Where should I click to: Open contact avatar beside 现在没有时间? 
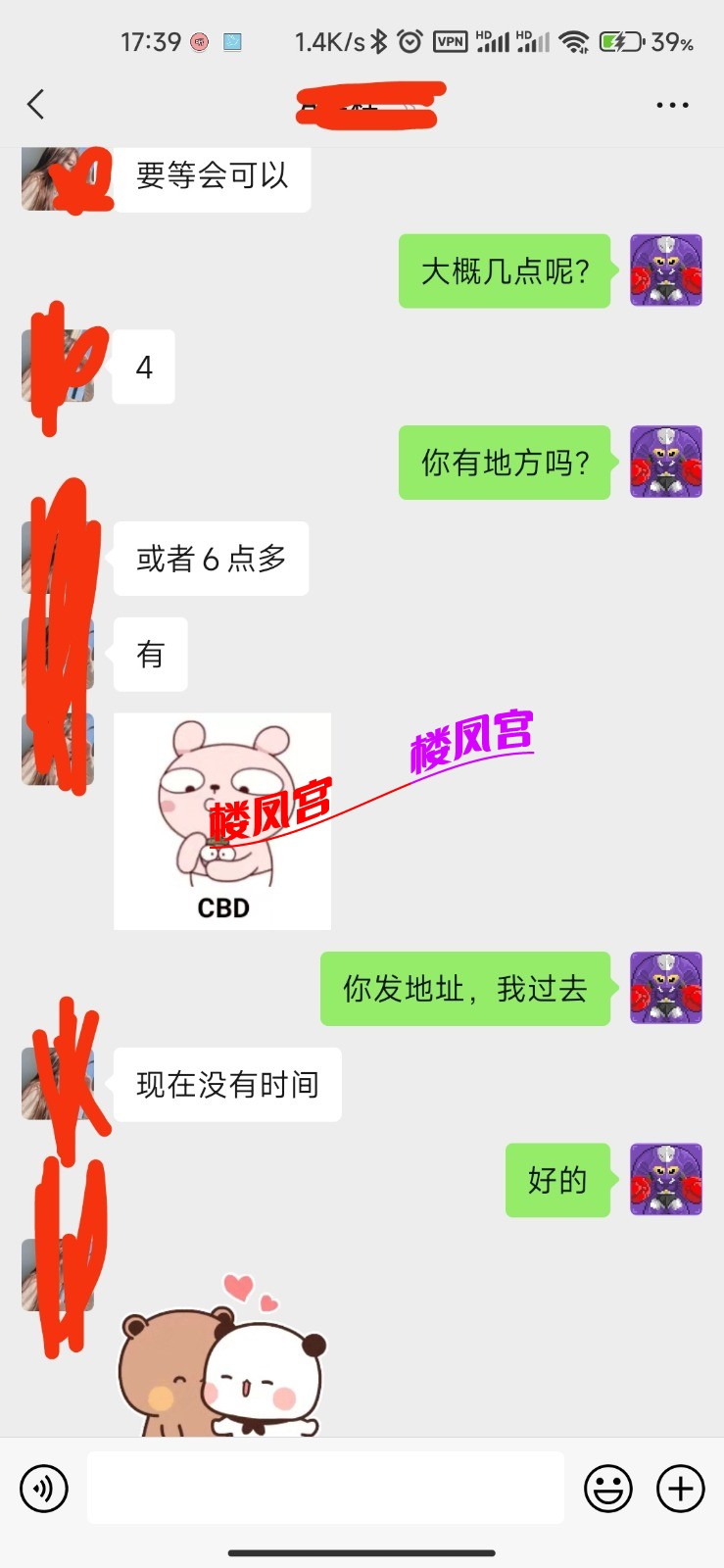tap(57, 1084)
